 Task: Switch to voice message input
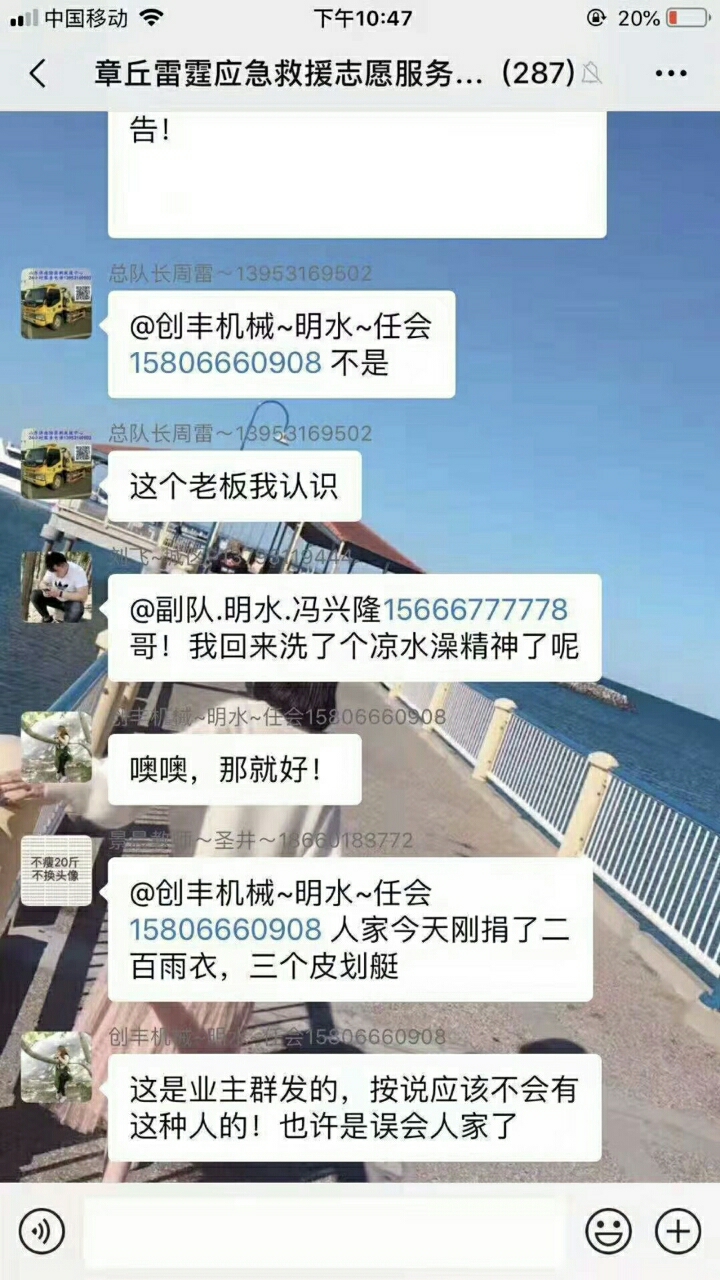42,1230
